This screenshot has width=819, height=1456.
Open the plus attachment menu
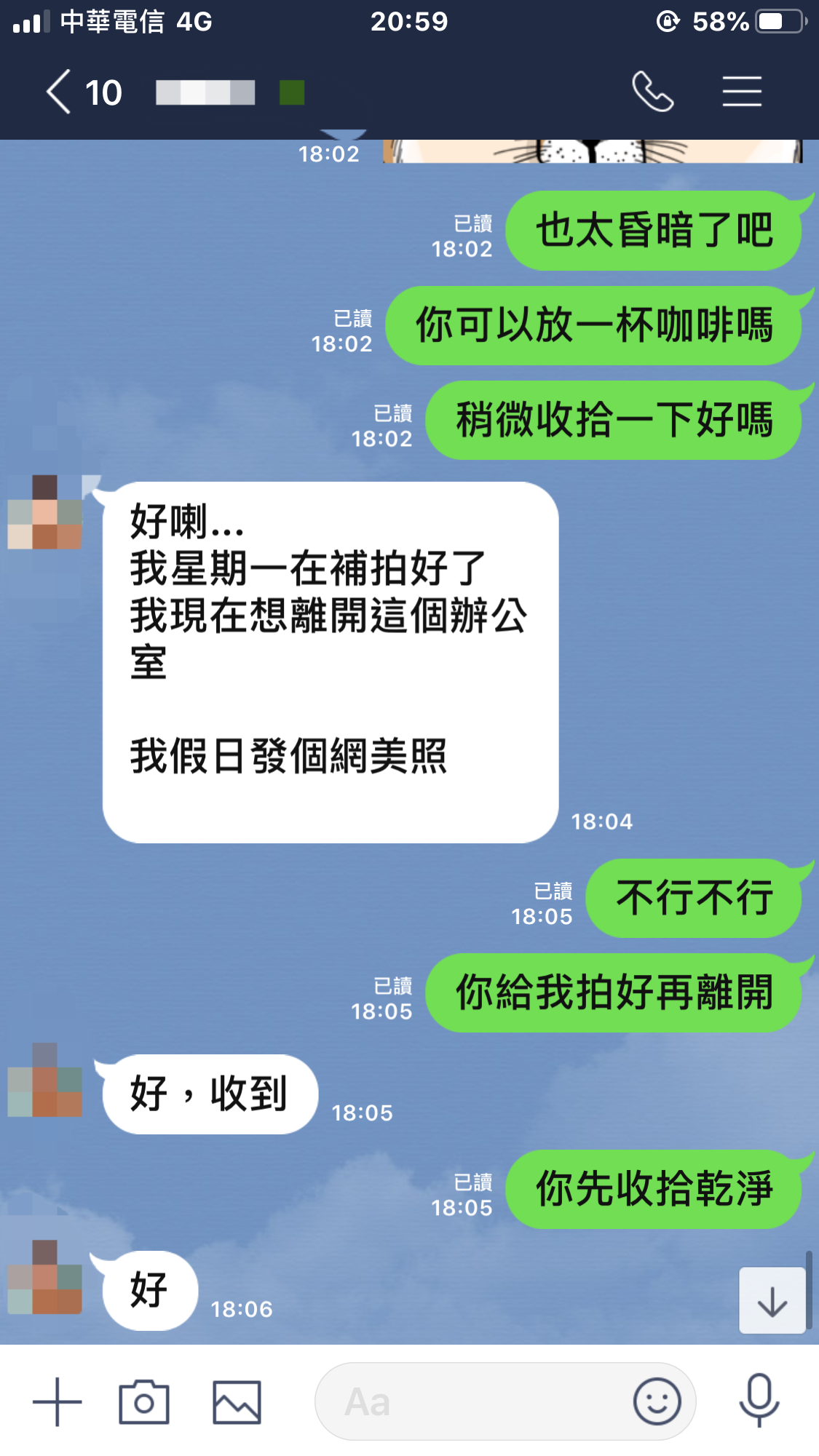point(58,1401)
